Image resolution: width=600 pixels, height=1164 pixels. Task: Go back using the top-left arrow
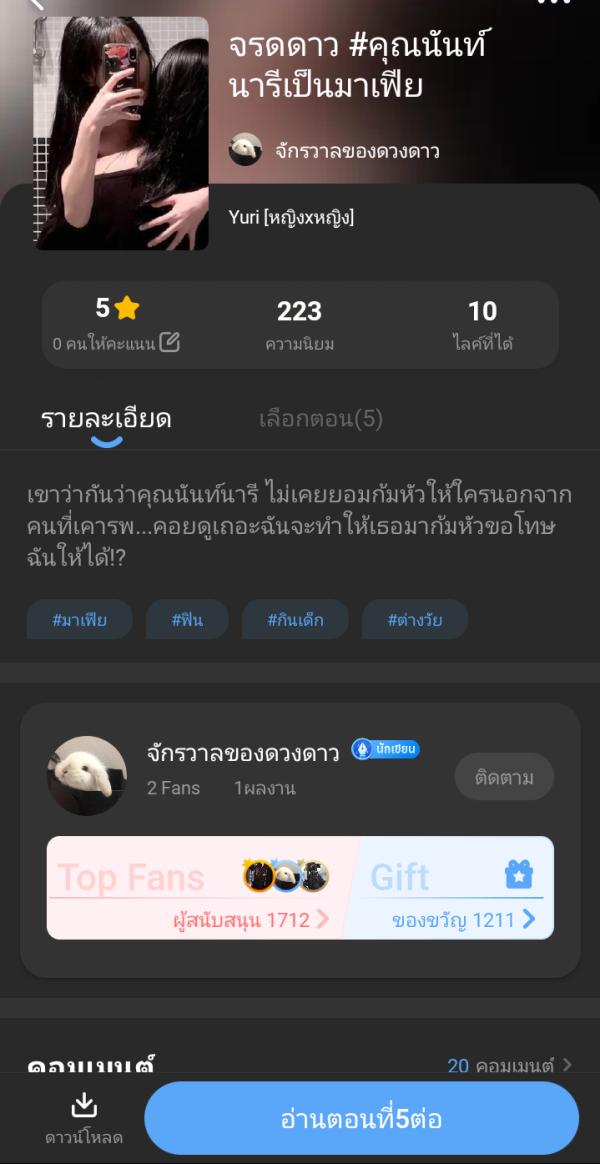[x=38, y=4]
